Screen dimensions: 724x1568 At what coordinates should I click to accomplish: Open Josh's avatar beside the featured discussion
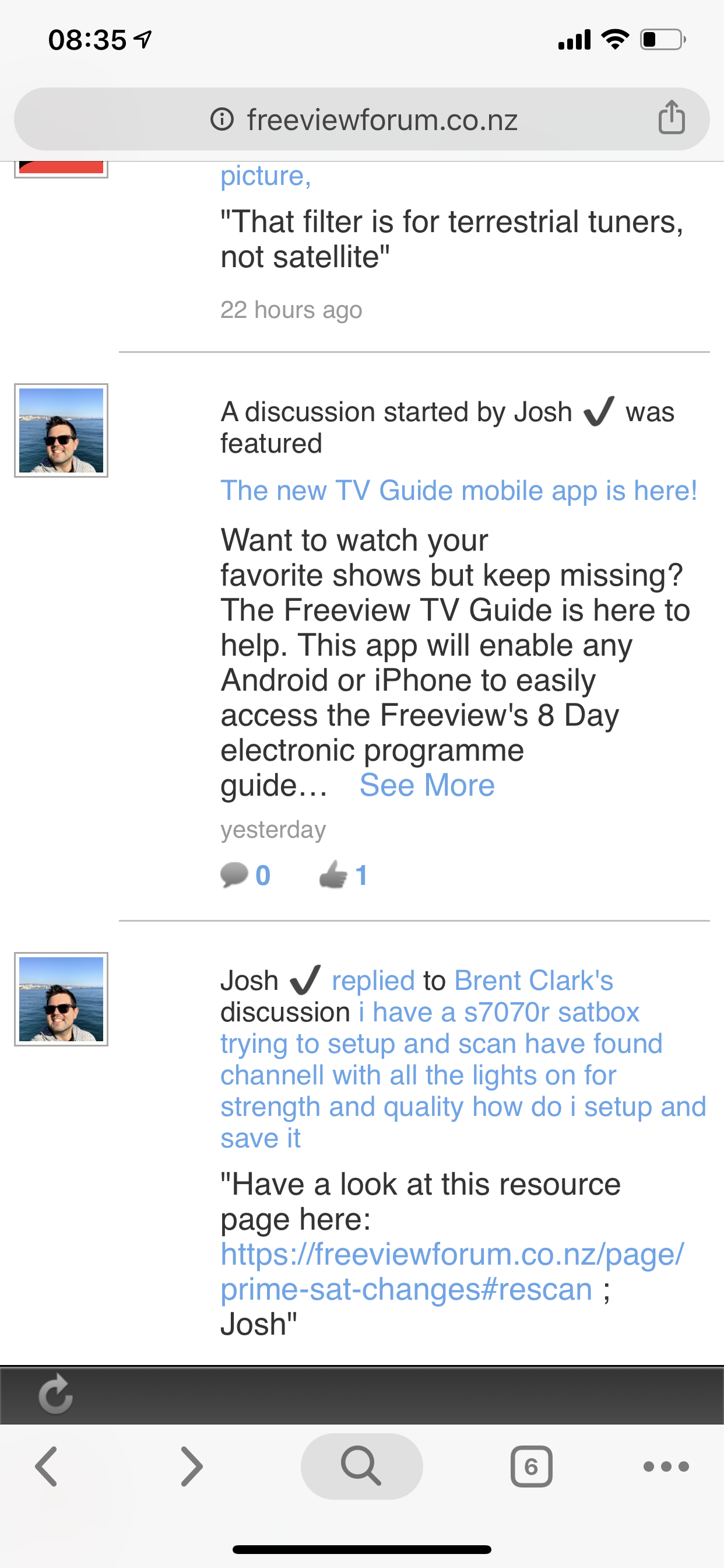(61, 430)
